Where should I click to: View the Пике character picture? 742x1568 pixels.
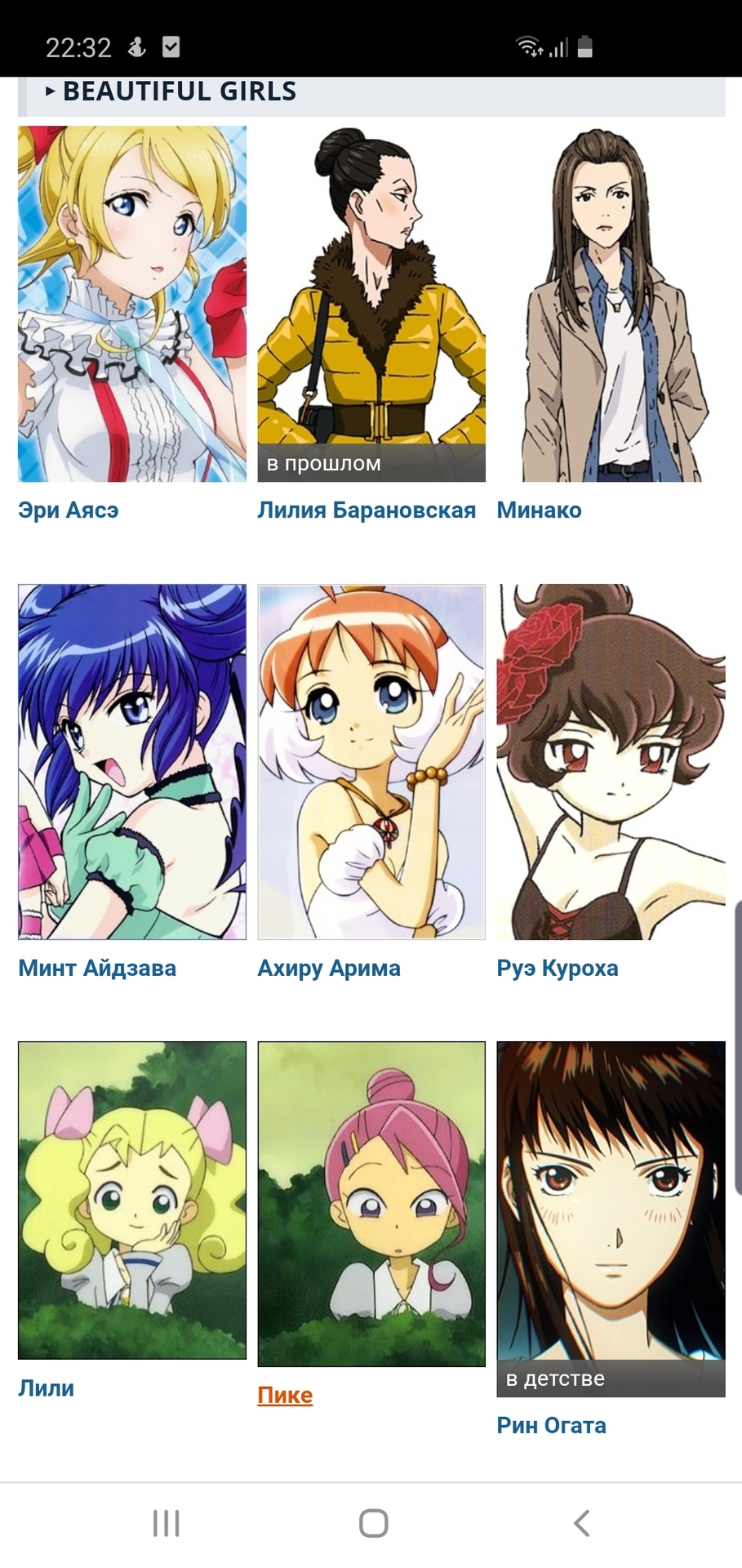click(x=371, y=1203)
